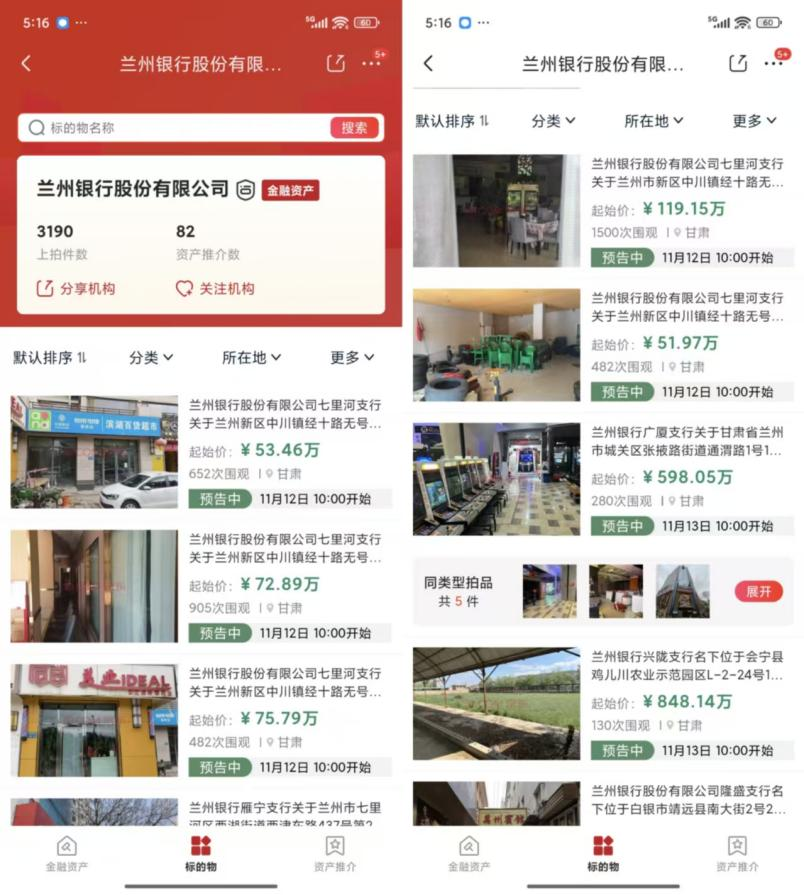
Task: Expand the 同类型拍品 group with 展开
Action: point(759,591)
